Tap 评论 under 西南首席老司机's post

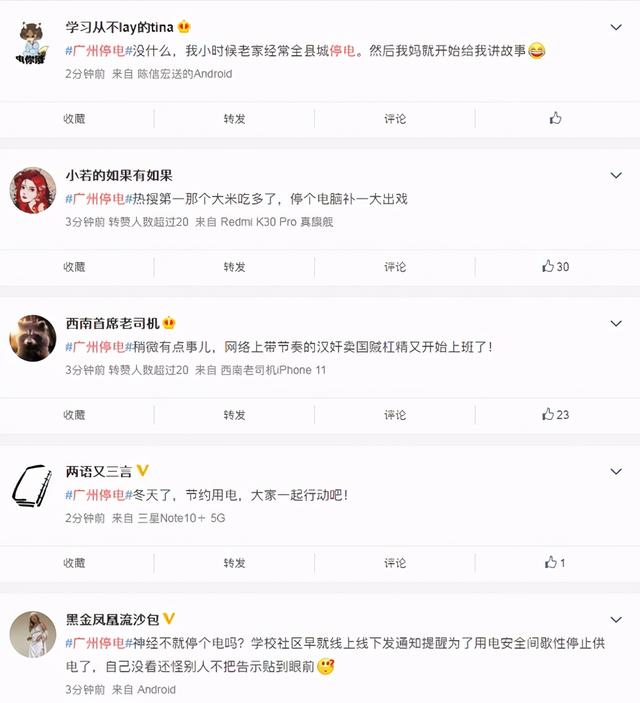395,414
